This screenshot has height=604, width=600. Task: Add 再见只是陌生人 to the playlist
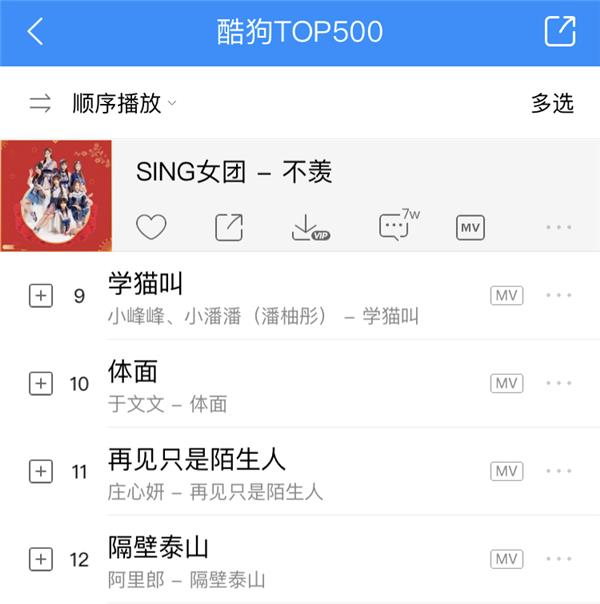(40, 471)
